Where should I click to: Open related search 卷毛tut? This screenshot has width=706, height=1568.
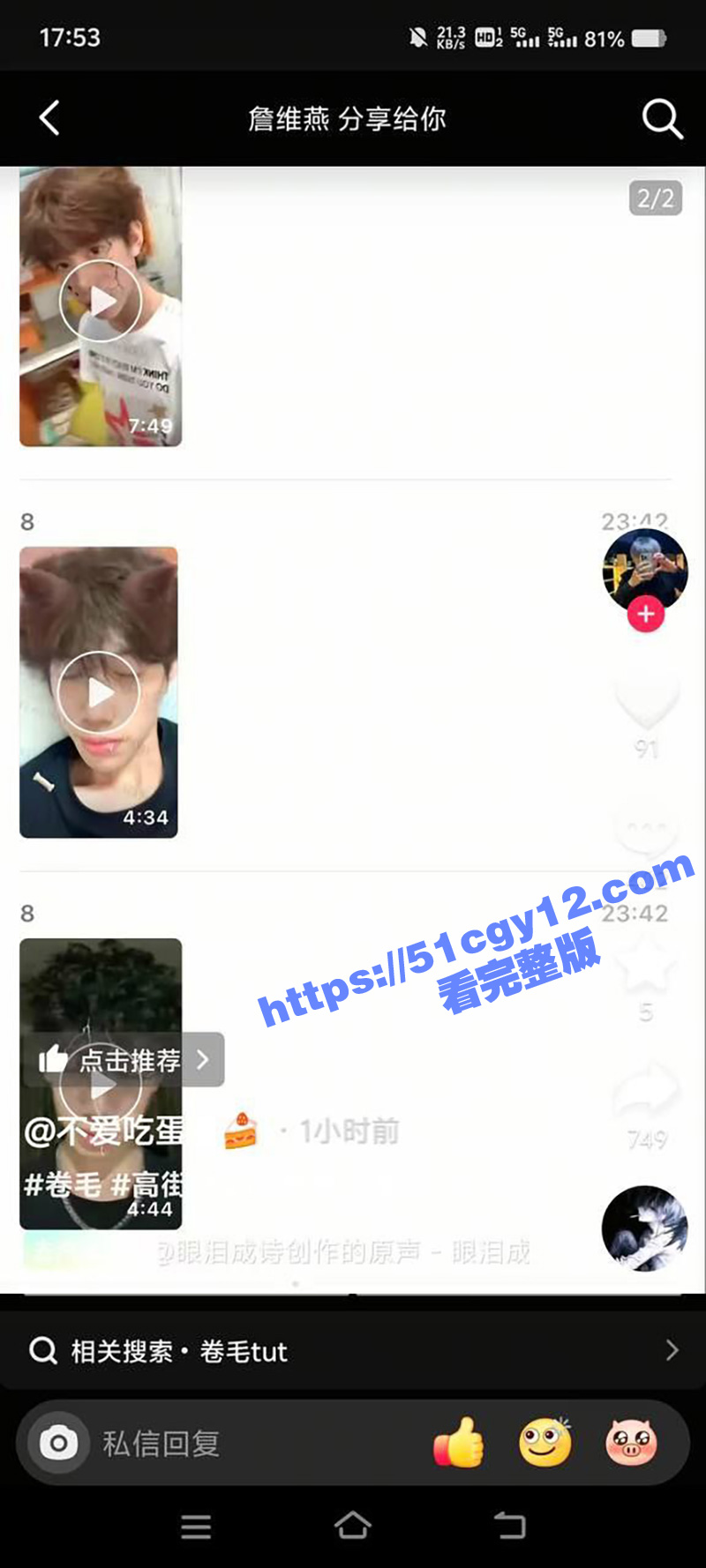pyautogui.click(x=353, y=1350)
